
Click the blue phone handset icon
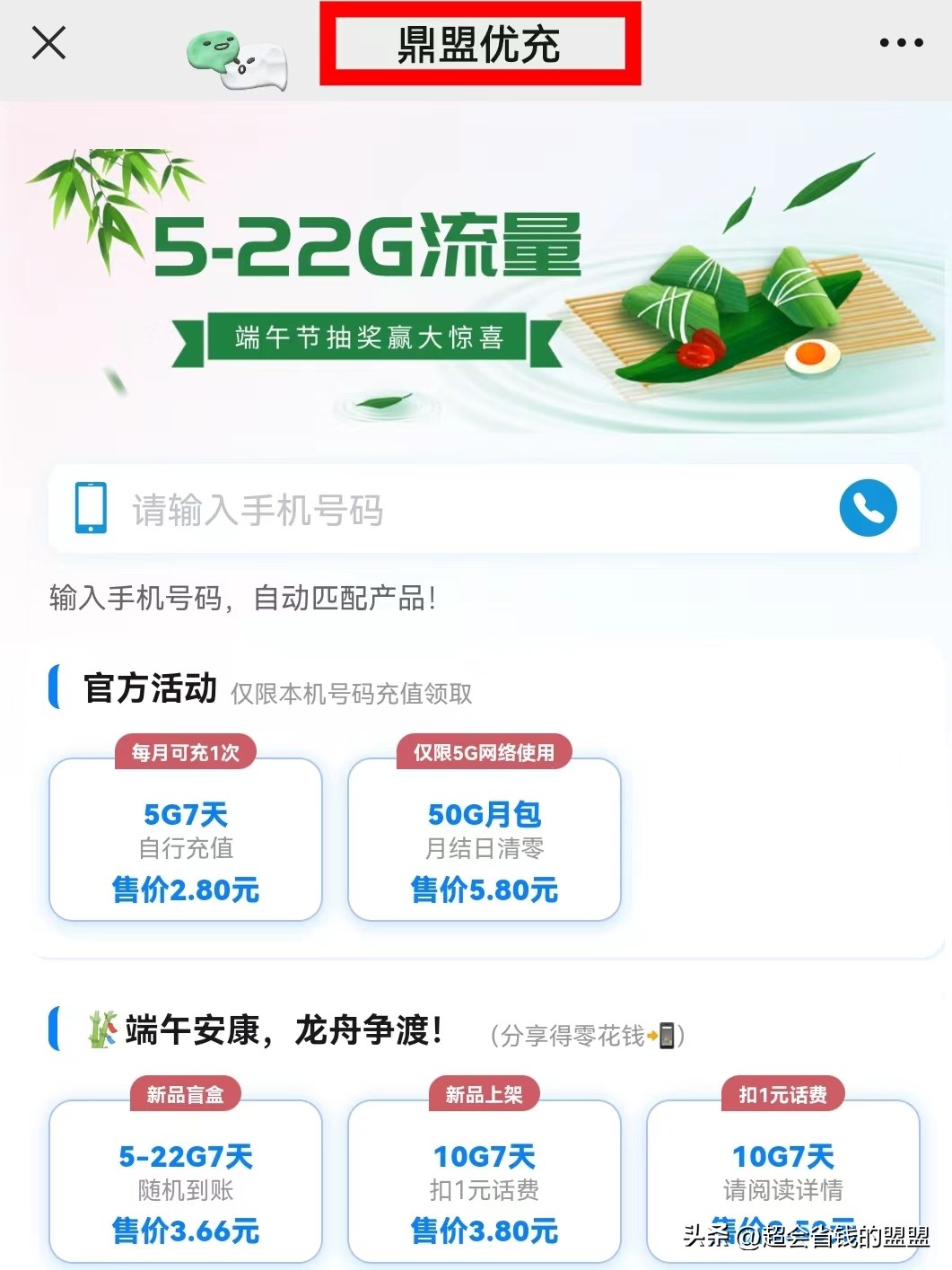[x=867, y=508]
